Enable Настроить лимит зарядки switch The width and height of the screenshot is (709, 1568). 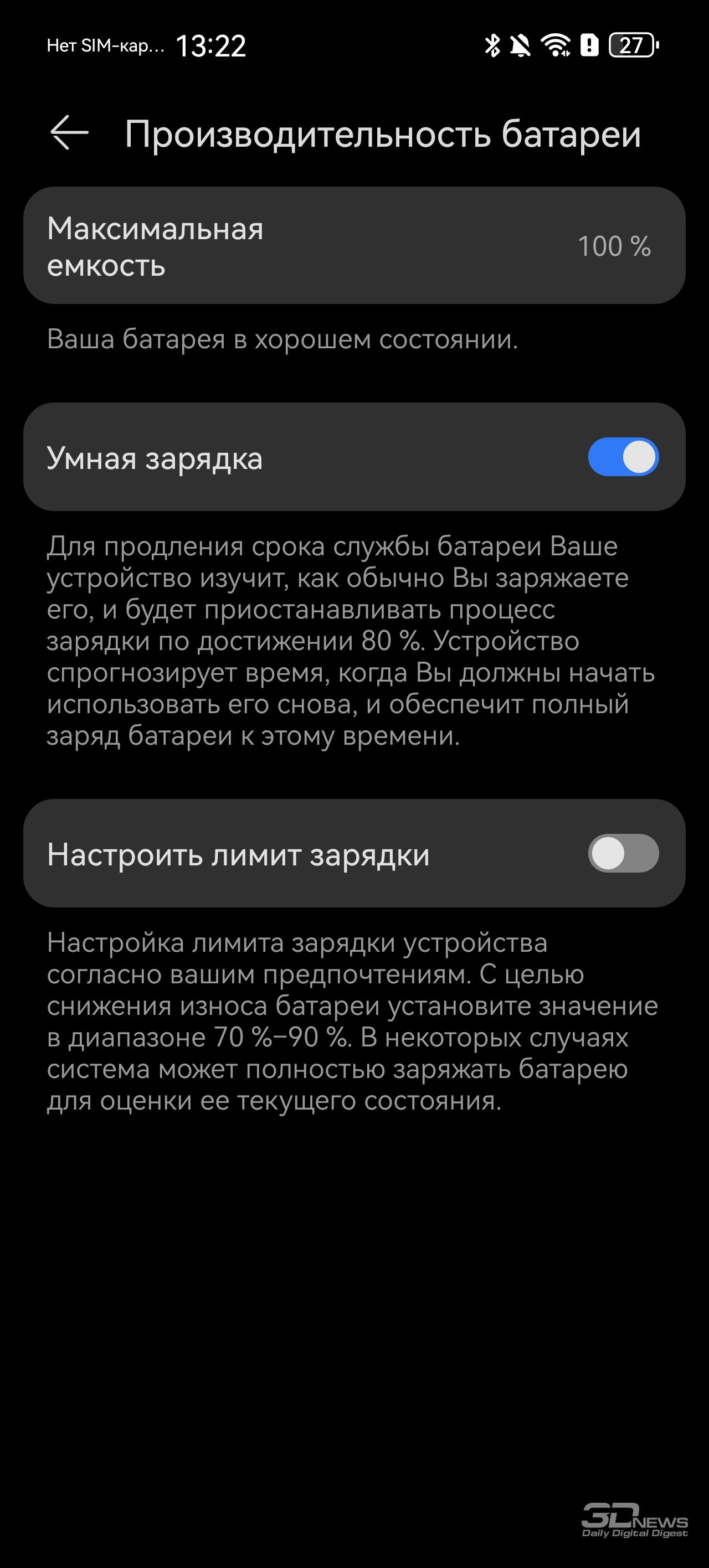pos(623,853)
